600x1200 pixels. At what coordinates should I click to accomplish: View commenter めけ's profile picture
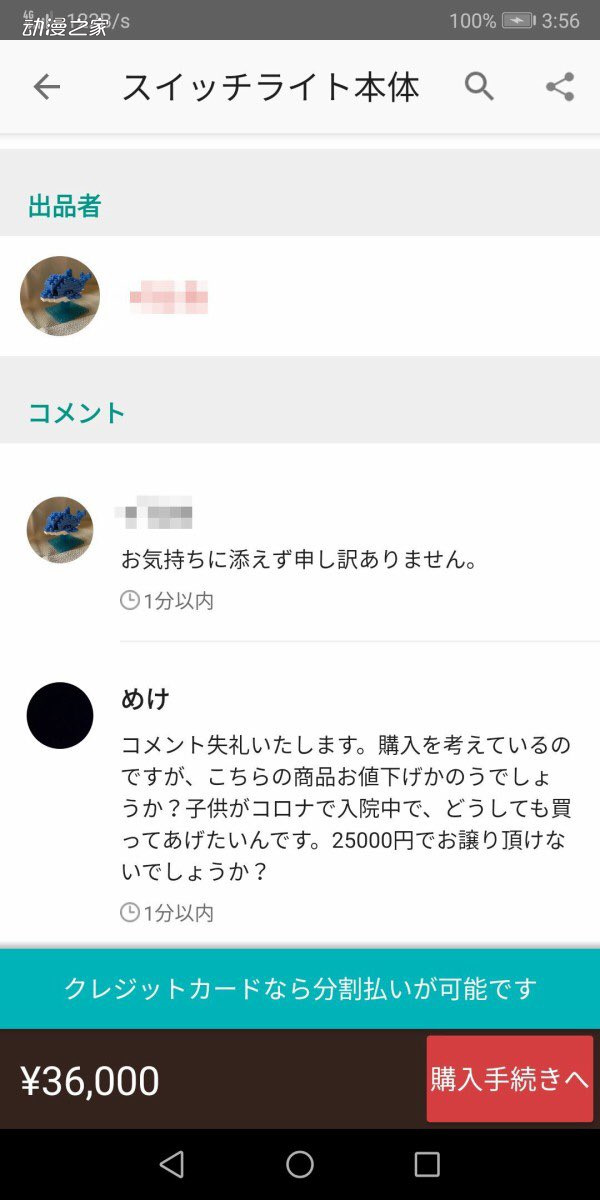[60, 715]
